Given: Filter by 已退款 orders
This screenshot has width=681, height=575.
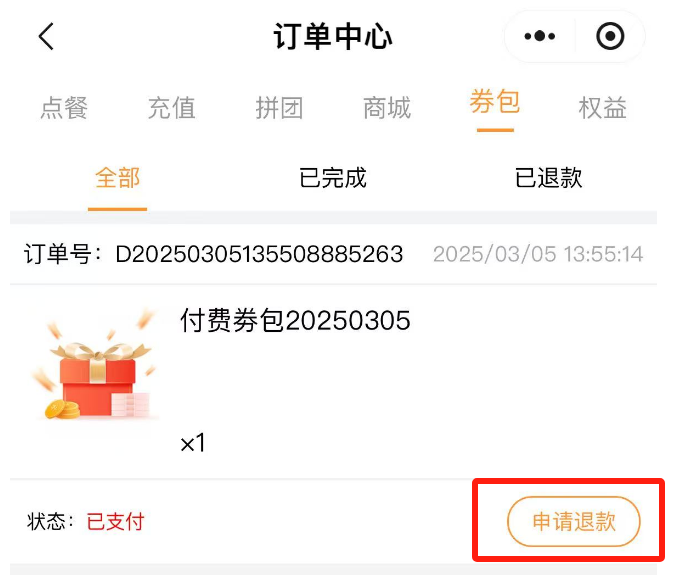Looking at the screenshot, I should [x=548, y=179].
